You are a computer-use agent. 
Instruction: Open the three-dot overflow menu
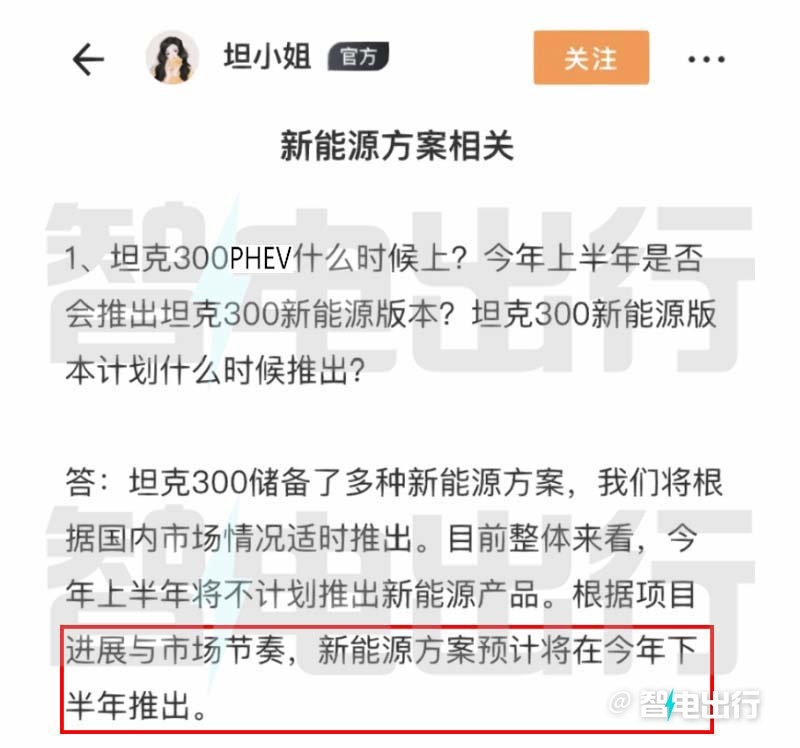[706, 60]
